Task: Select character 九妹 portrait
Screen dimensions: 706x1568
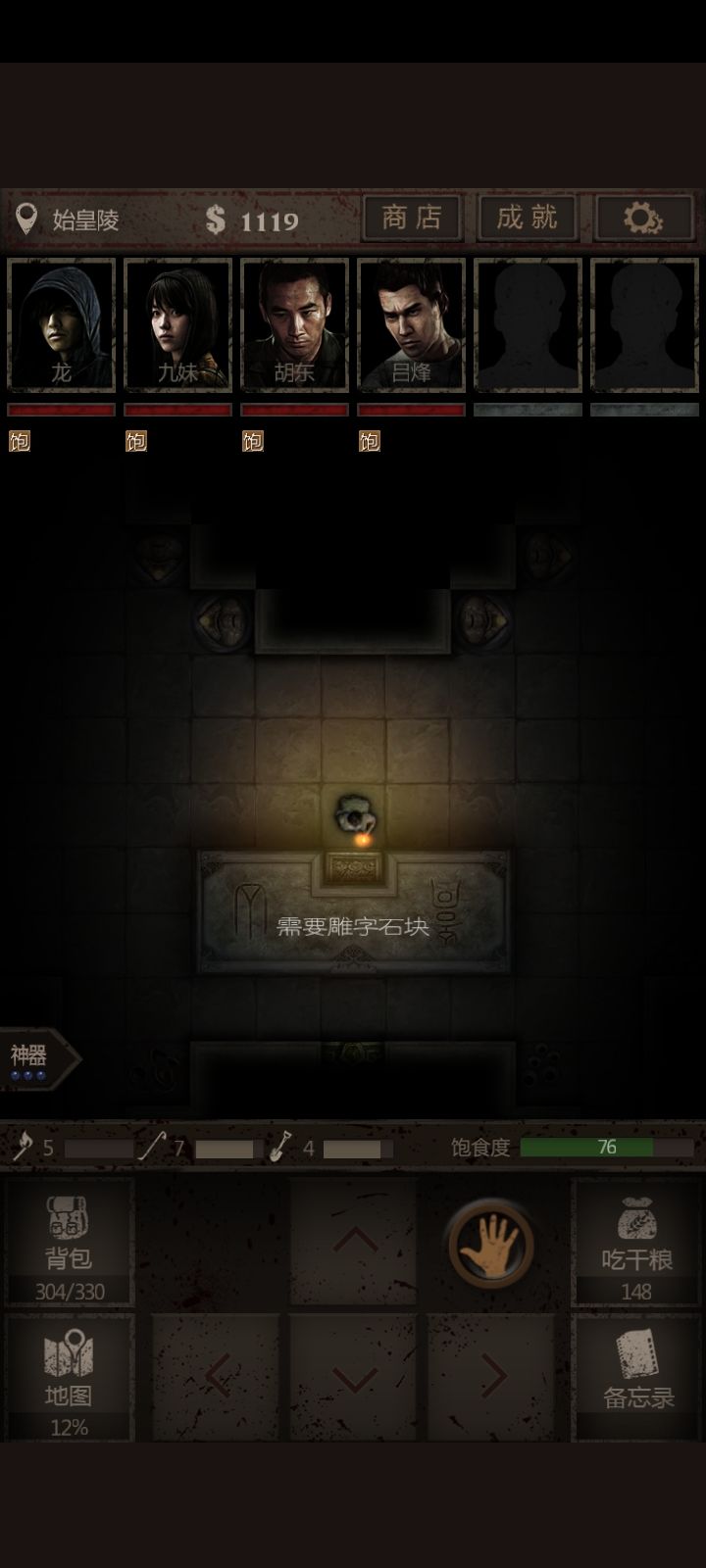Action: coord(177,324)
